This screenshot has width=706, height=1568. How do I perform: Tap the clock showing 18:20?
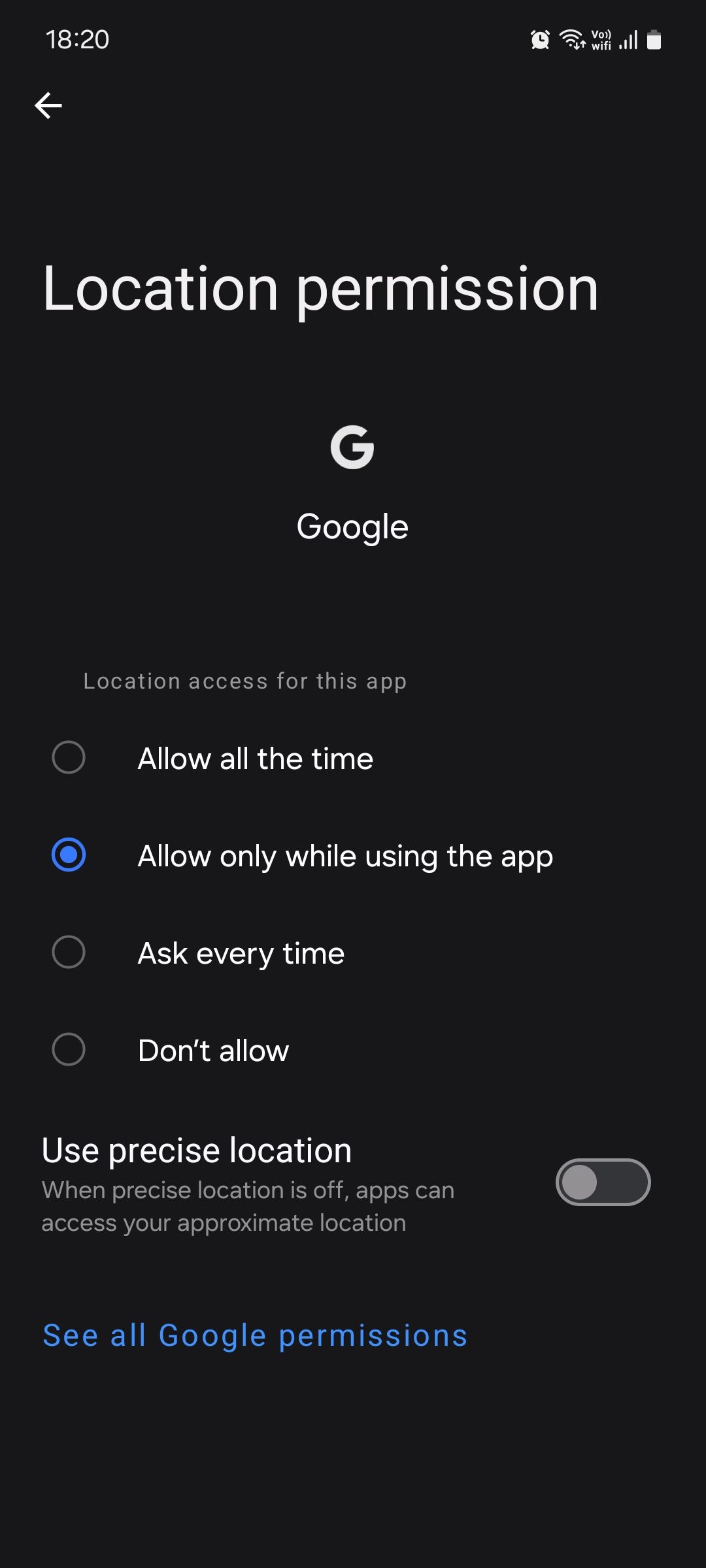click(77, 41)
